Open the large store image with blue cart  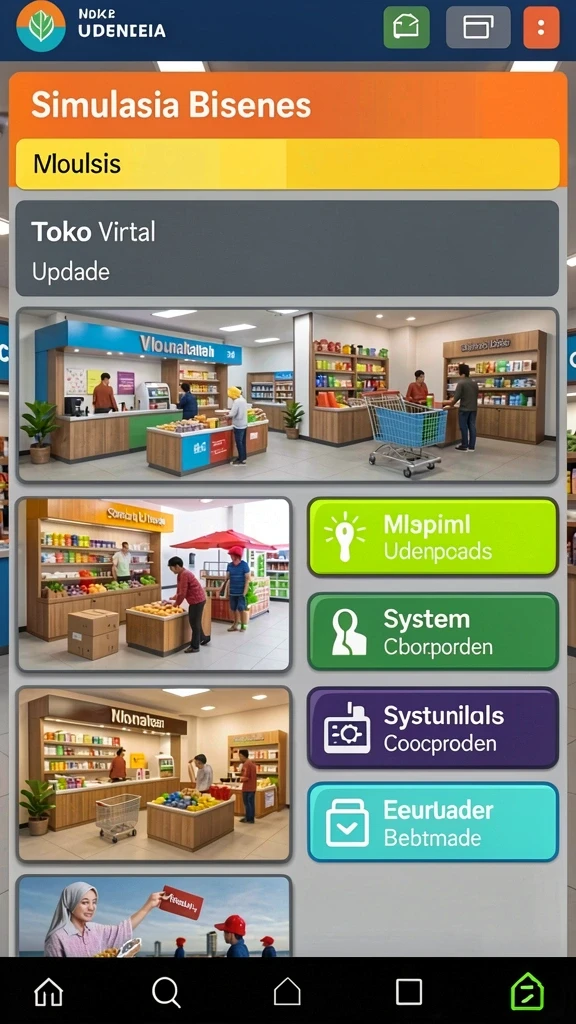click(287, 396)
